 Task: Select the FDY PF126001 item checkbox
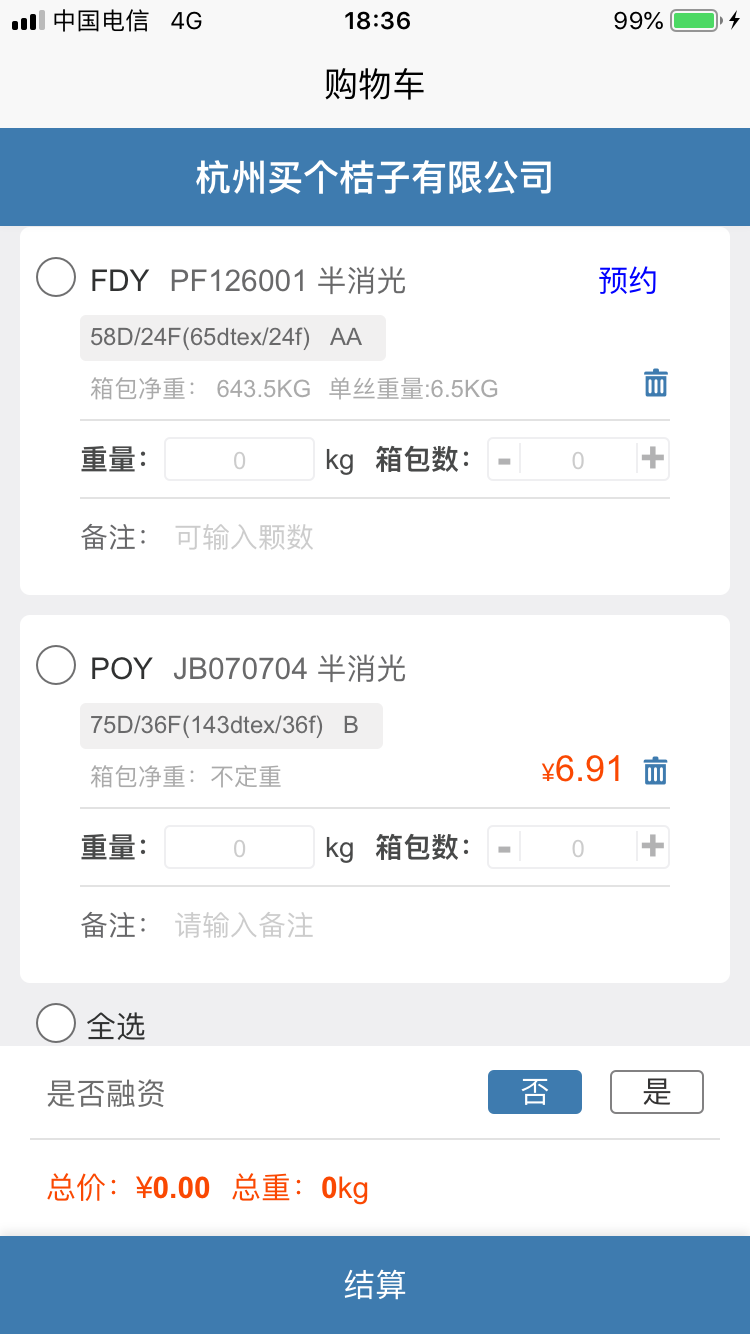pyautogui.click(x=56, y=277)
